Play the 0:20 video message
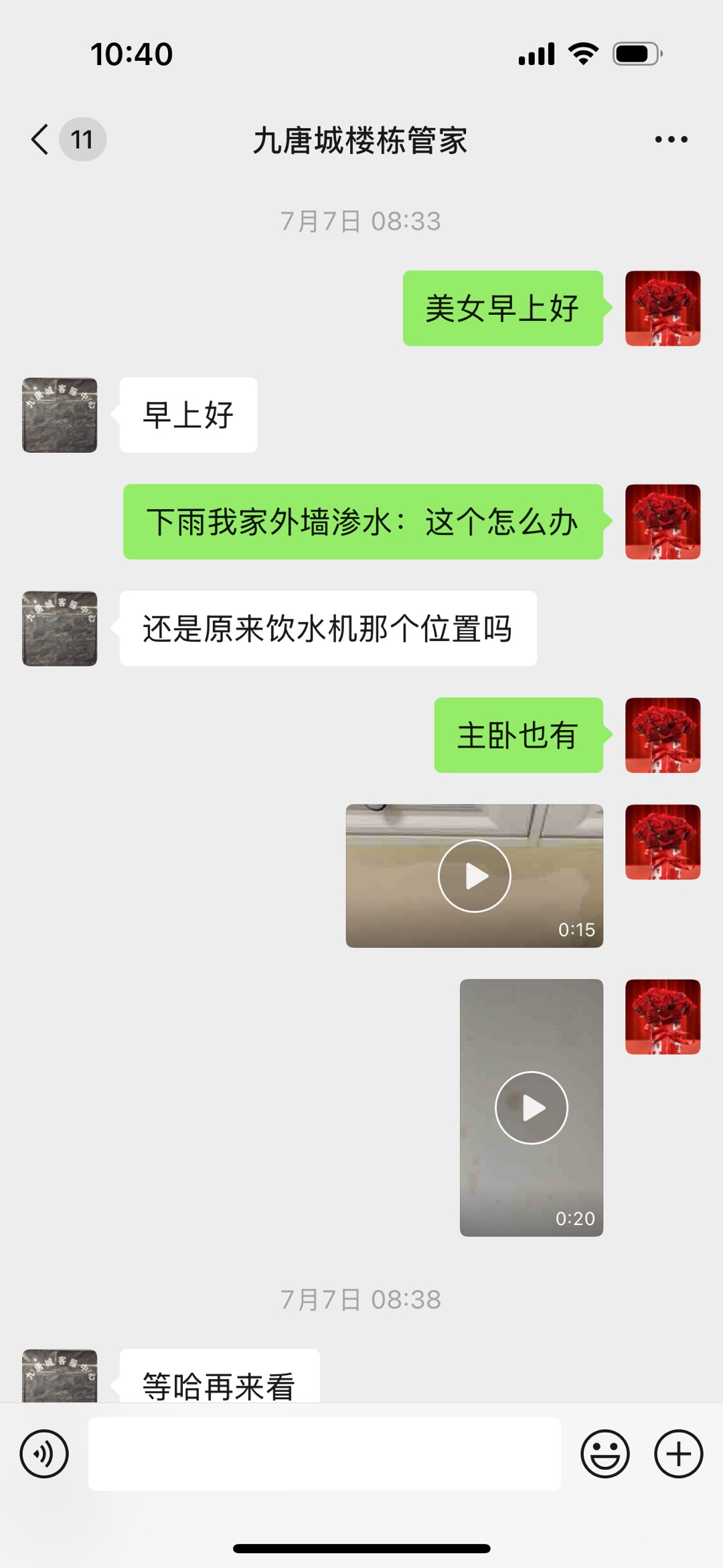This screenshot has width=723, height=1568. (x=531, y=1107)
